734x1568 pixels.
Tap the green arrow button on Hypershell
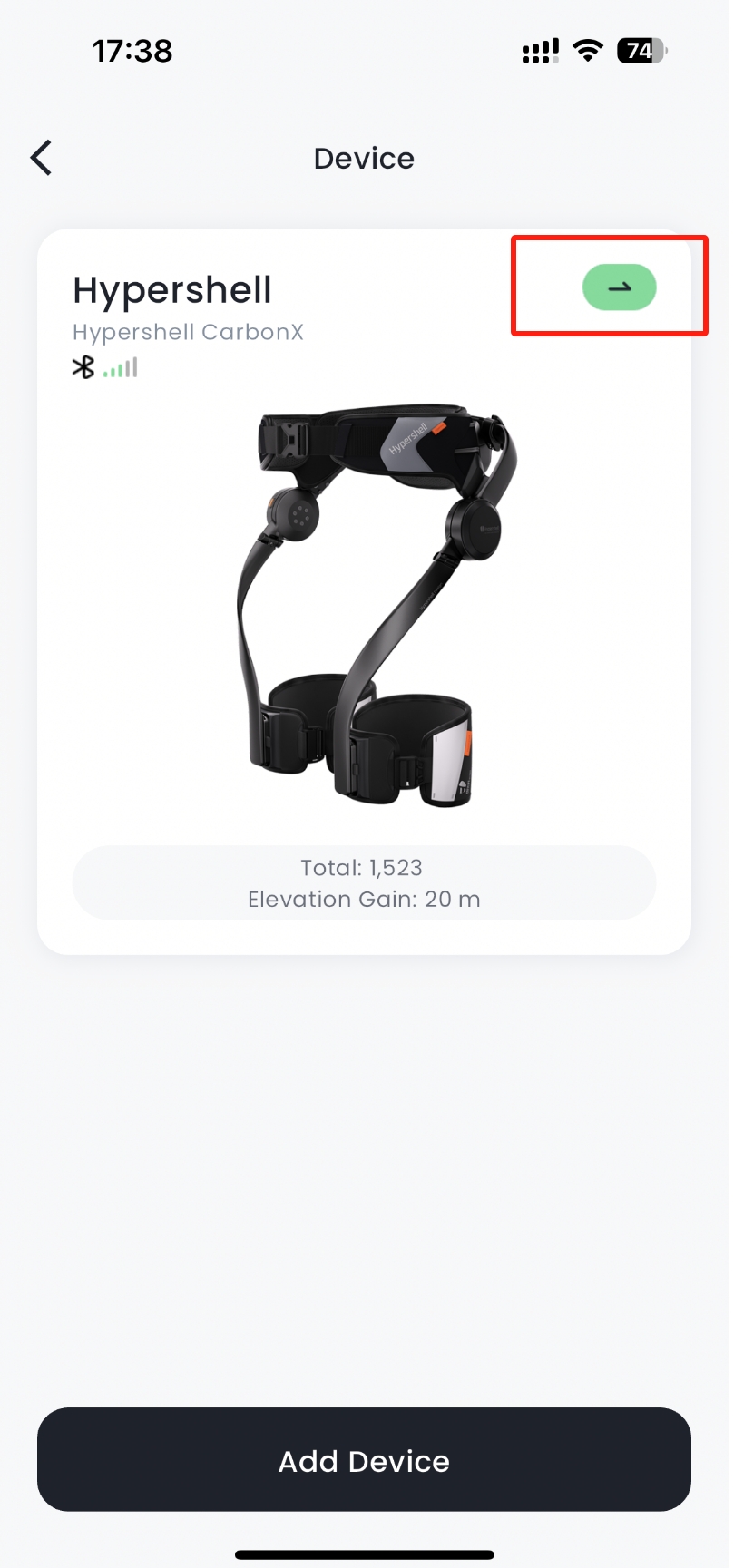coord(619,287)
